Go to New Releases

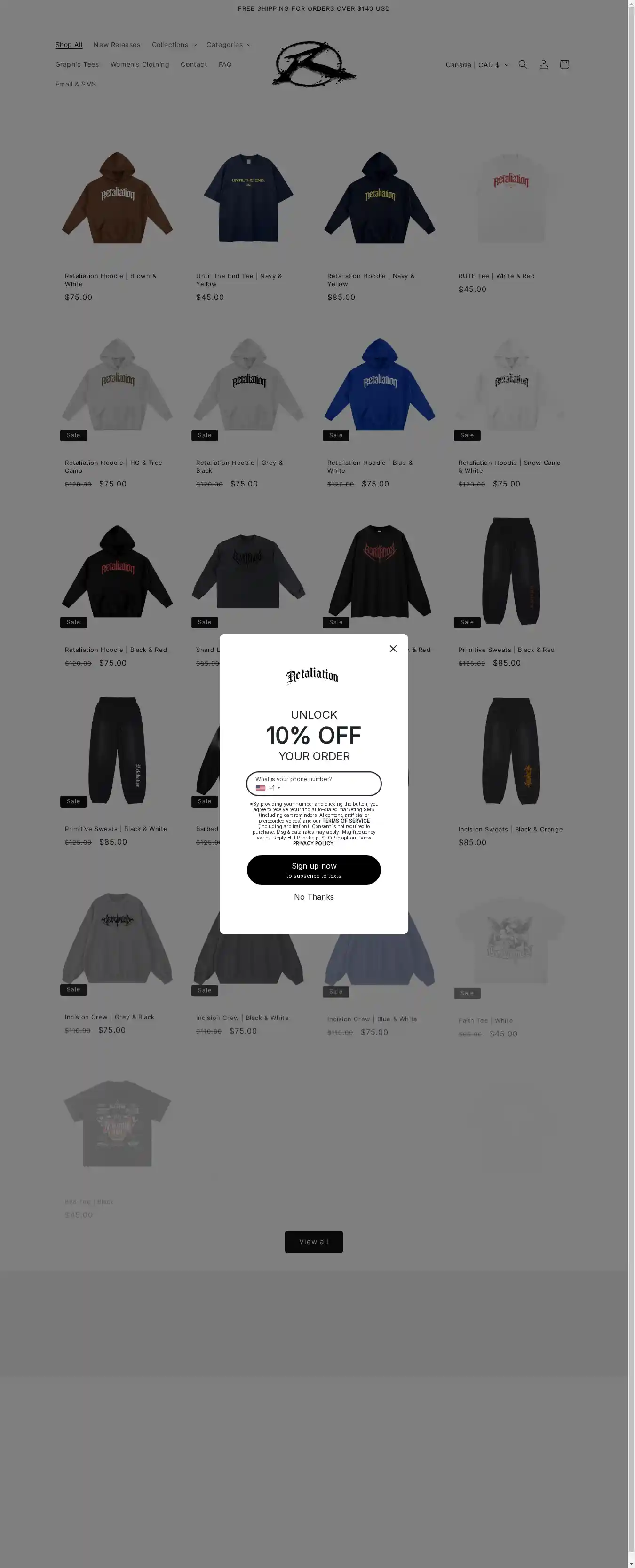(x=116, y=45)
